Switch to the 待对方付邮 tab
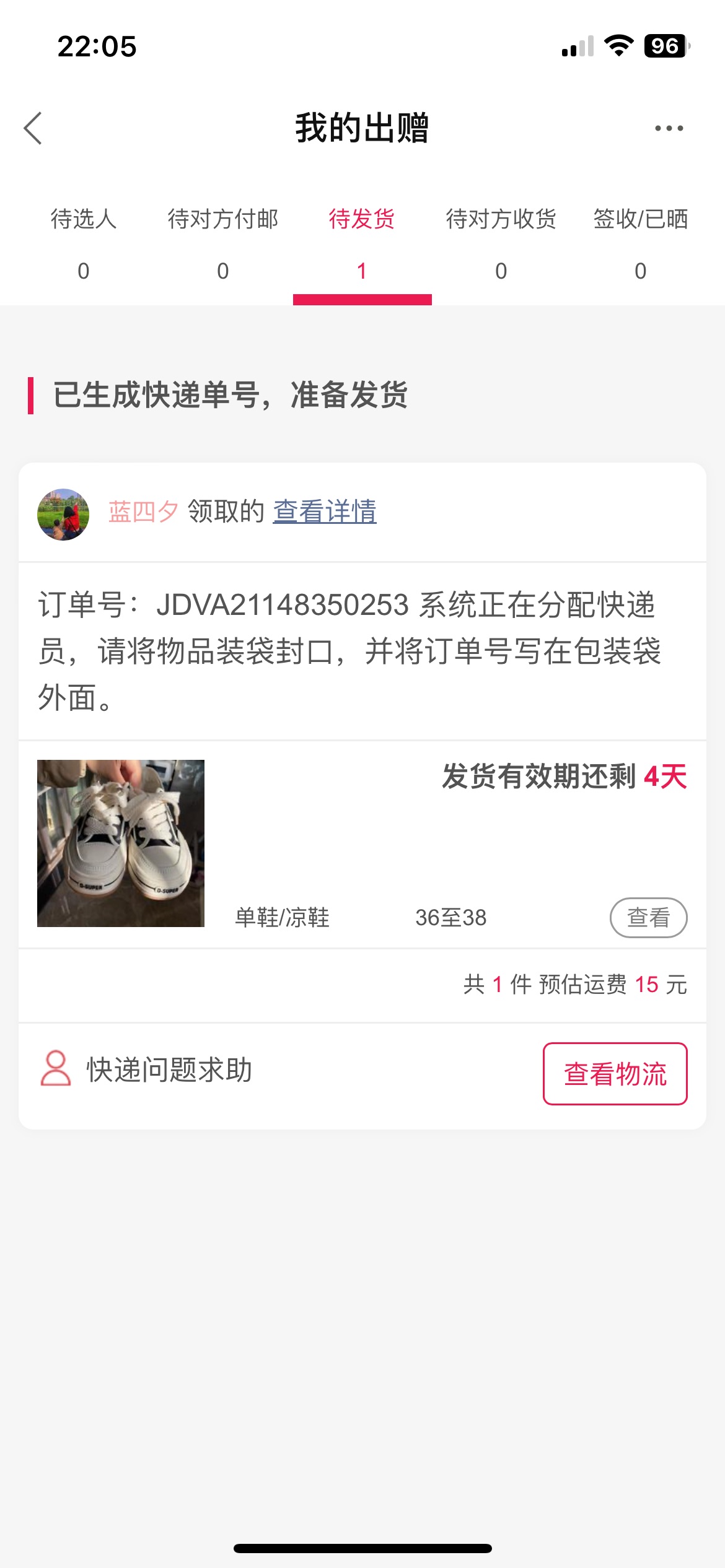The image size is (725, 1568). coord(223,244)
